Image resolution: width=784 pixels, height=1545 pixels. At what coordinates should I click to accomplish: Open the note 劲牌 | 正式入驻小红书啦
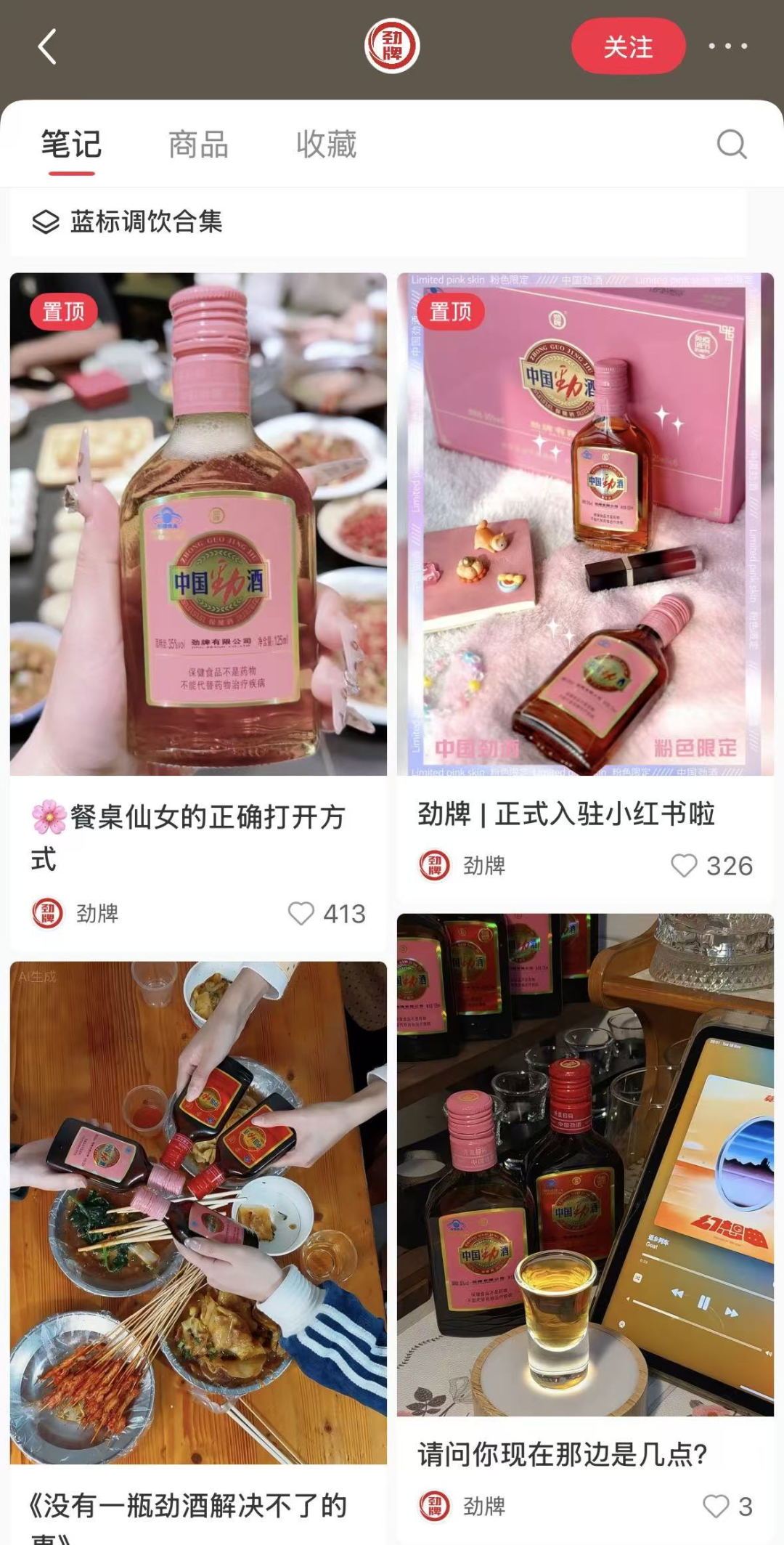pos(585,523)
